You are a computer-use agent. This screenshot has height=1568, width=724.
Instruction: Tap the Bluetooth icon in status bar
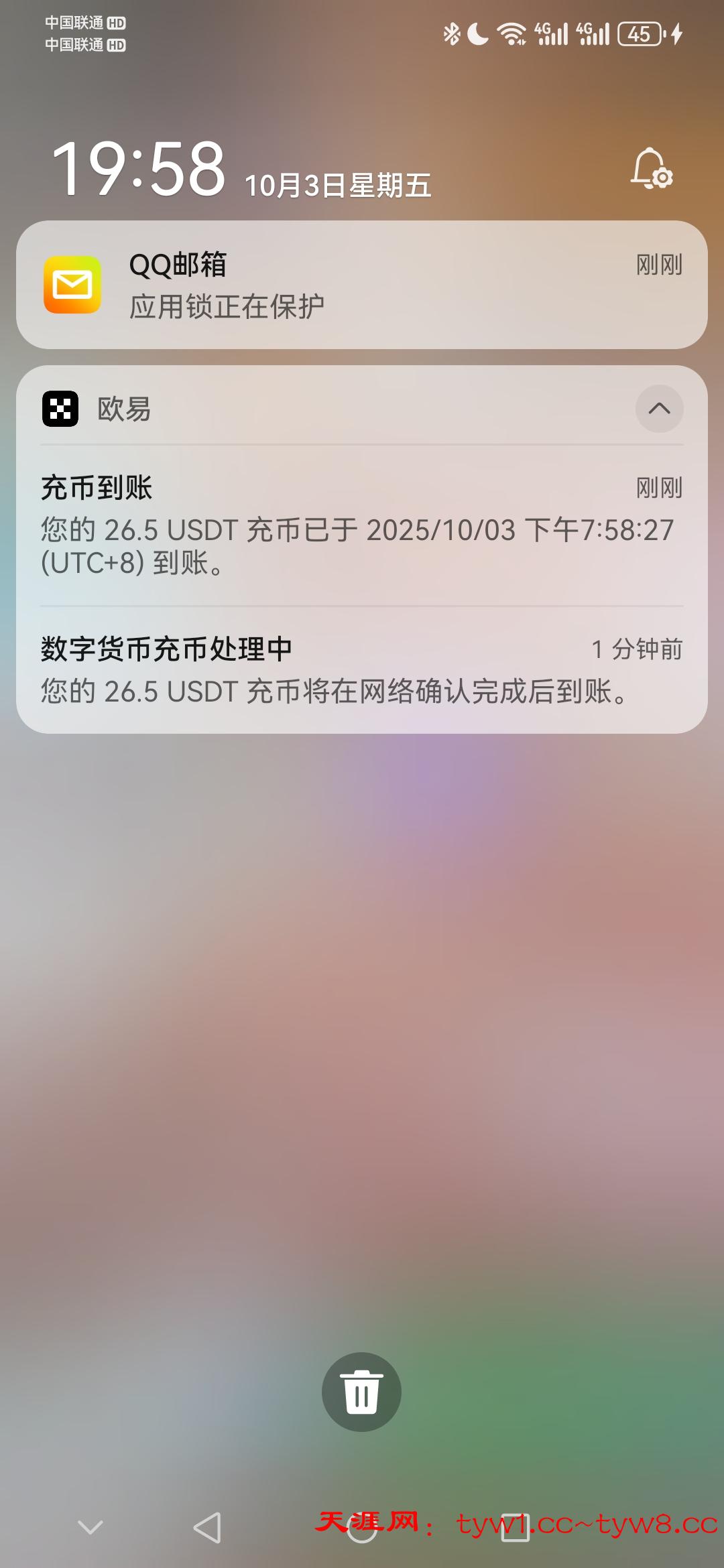[x=451, y=33]
